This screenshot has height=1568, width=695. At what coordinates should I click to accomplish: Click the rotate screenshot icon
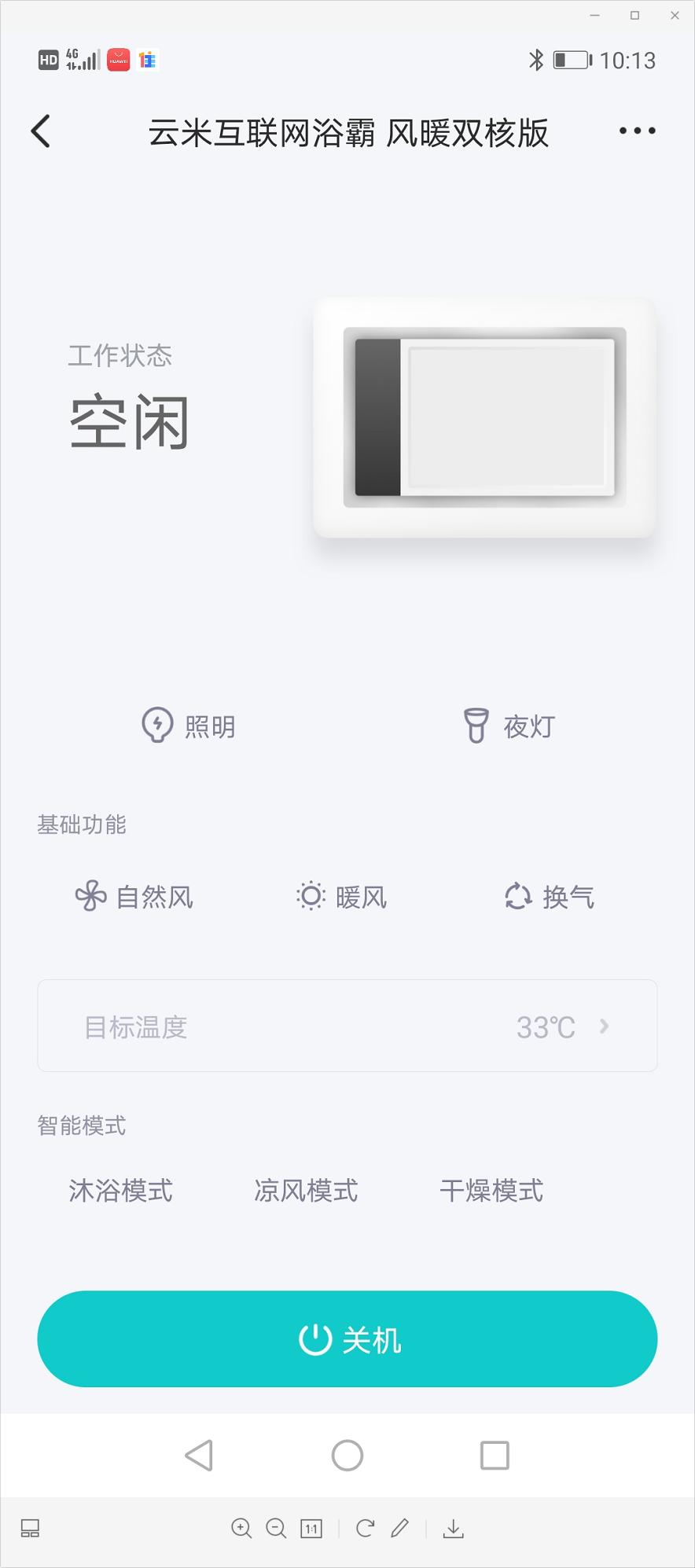[364, 1529]
